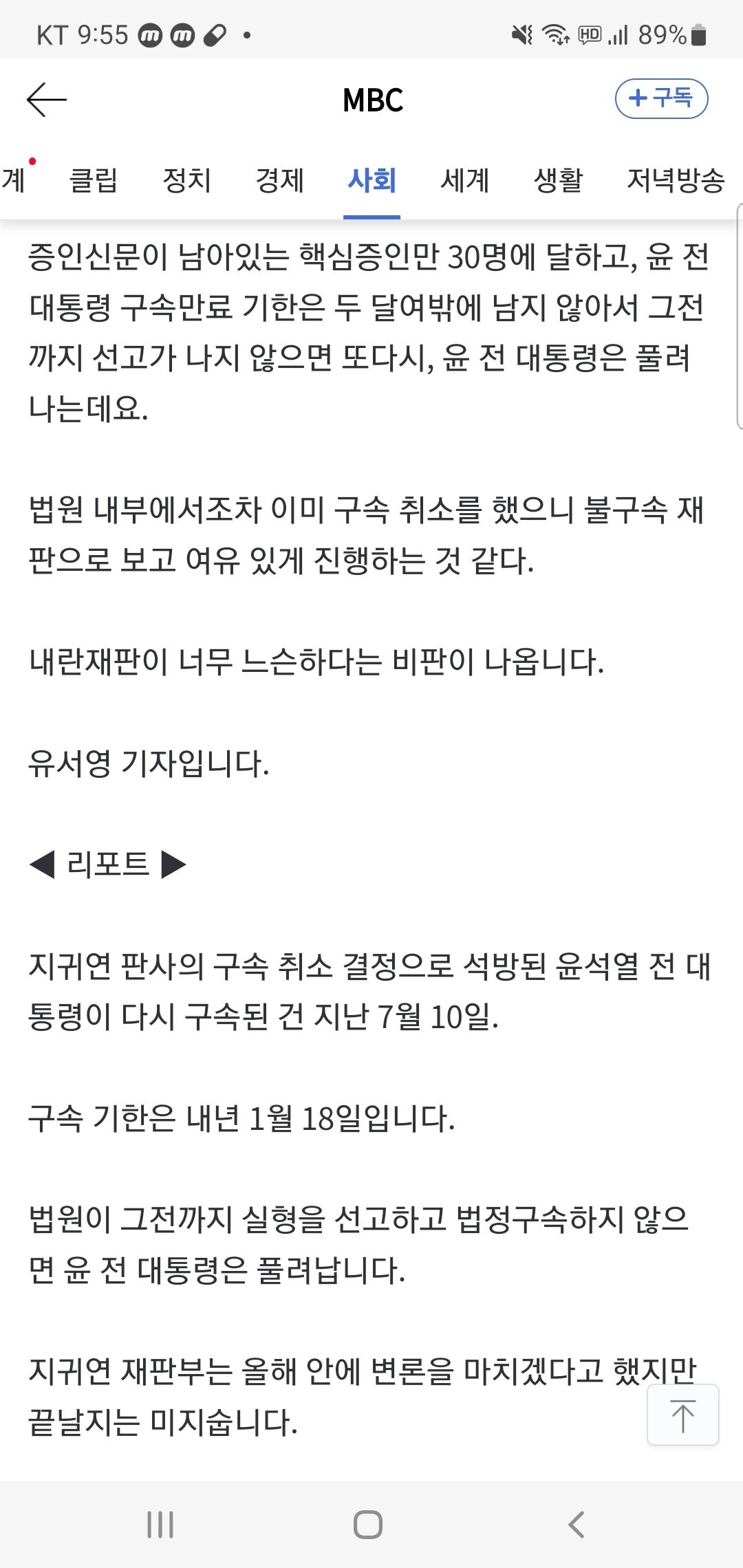This screenshot has width=743, height=1568.
Task: Switch to the 정치 tab
Action: pos(186,180)
